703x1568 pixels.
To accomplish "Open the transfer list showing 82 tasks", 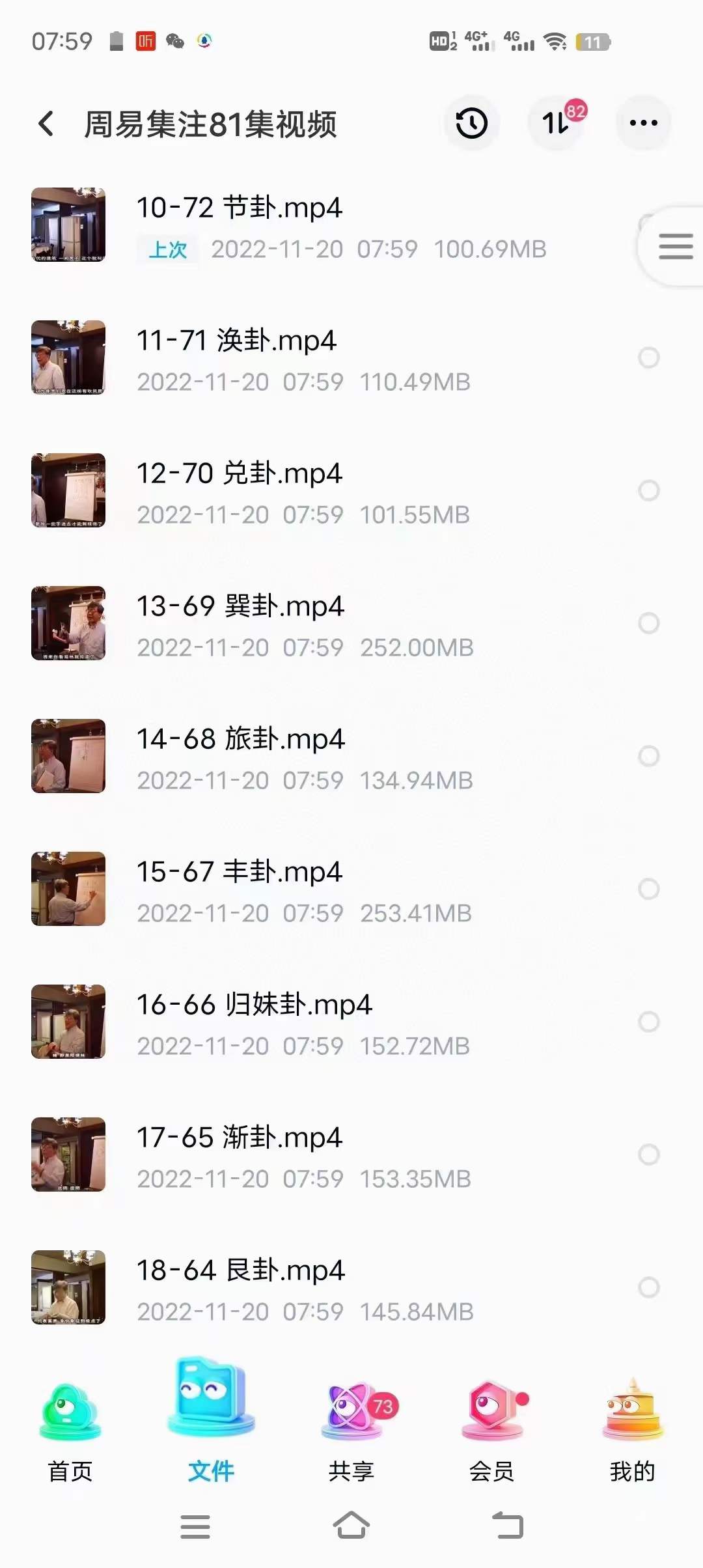I will [x=557, y=124].
